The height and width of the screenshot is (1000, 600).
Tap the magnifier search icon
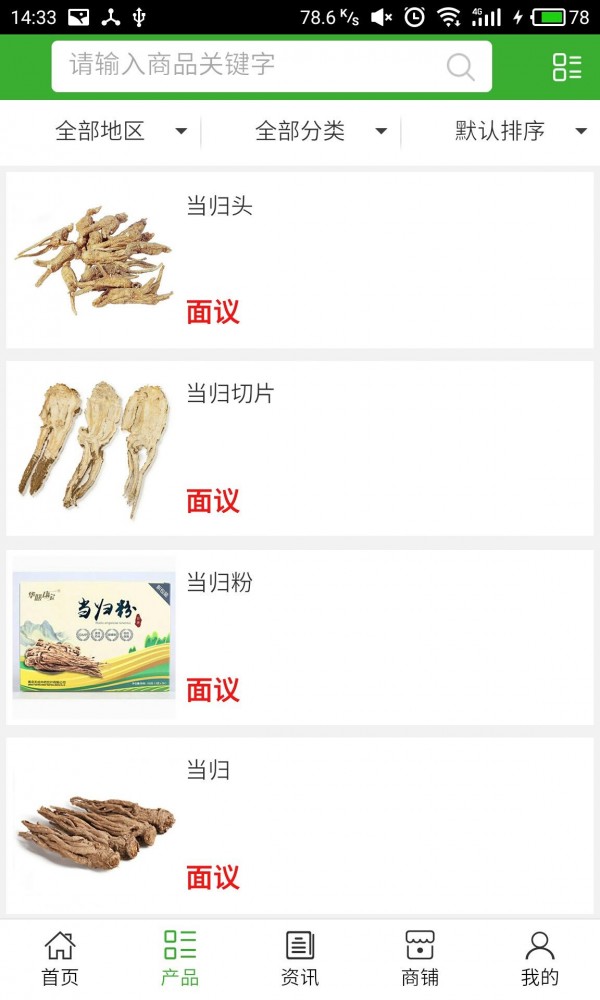click(x=460, y=67)
